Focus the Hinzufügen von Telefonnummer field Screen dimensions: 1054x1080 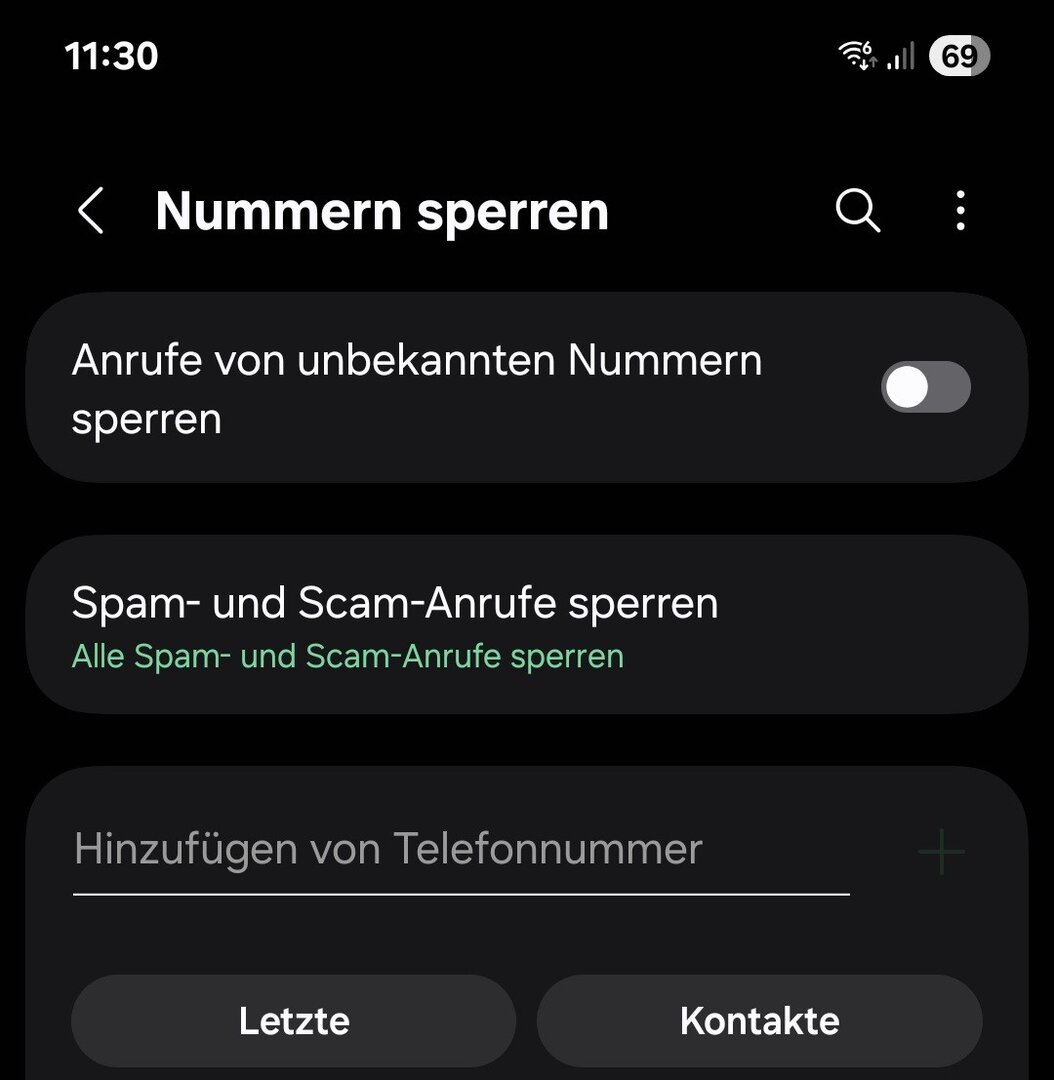pyautogui.click(x=460, y=850)
